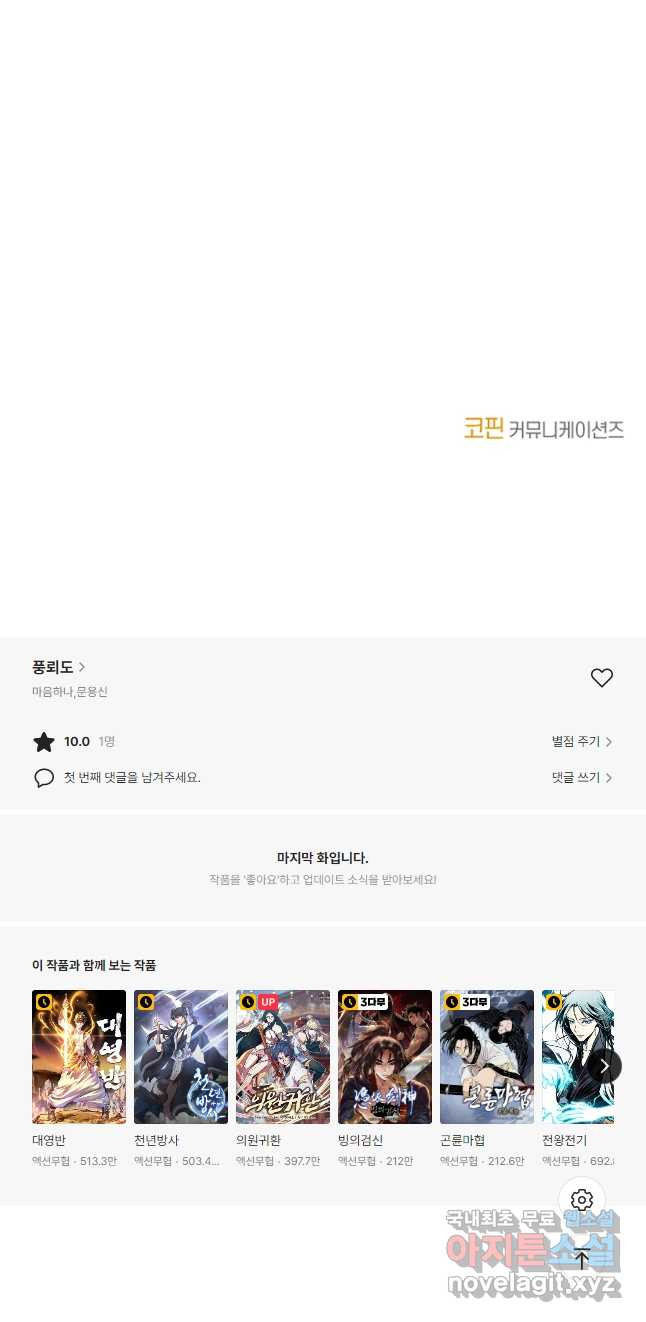Open the 천년방사 webtoon thumbnail
This screenshot has width=646, height=1322.
[x=181, y=1057]
